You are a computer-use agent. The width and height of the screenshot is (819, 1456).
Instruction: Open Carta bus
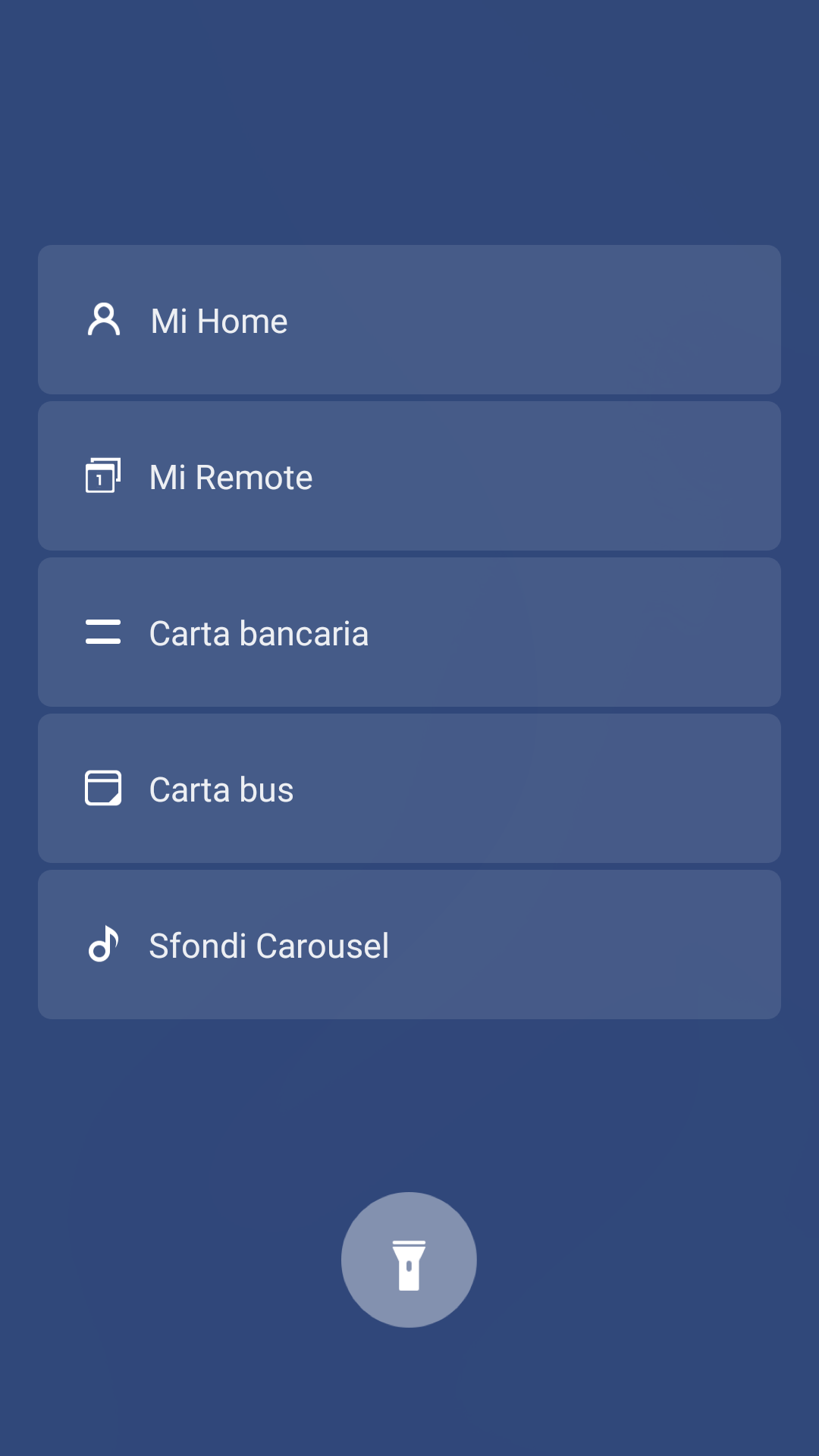(409, 789)
